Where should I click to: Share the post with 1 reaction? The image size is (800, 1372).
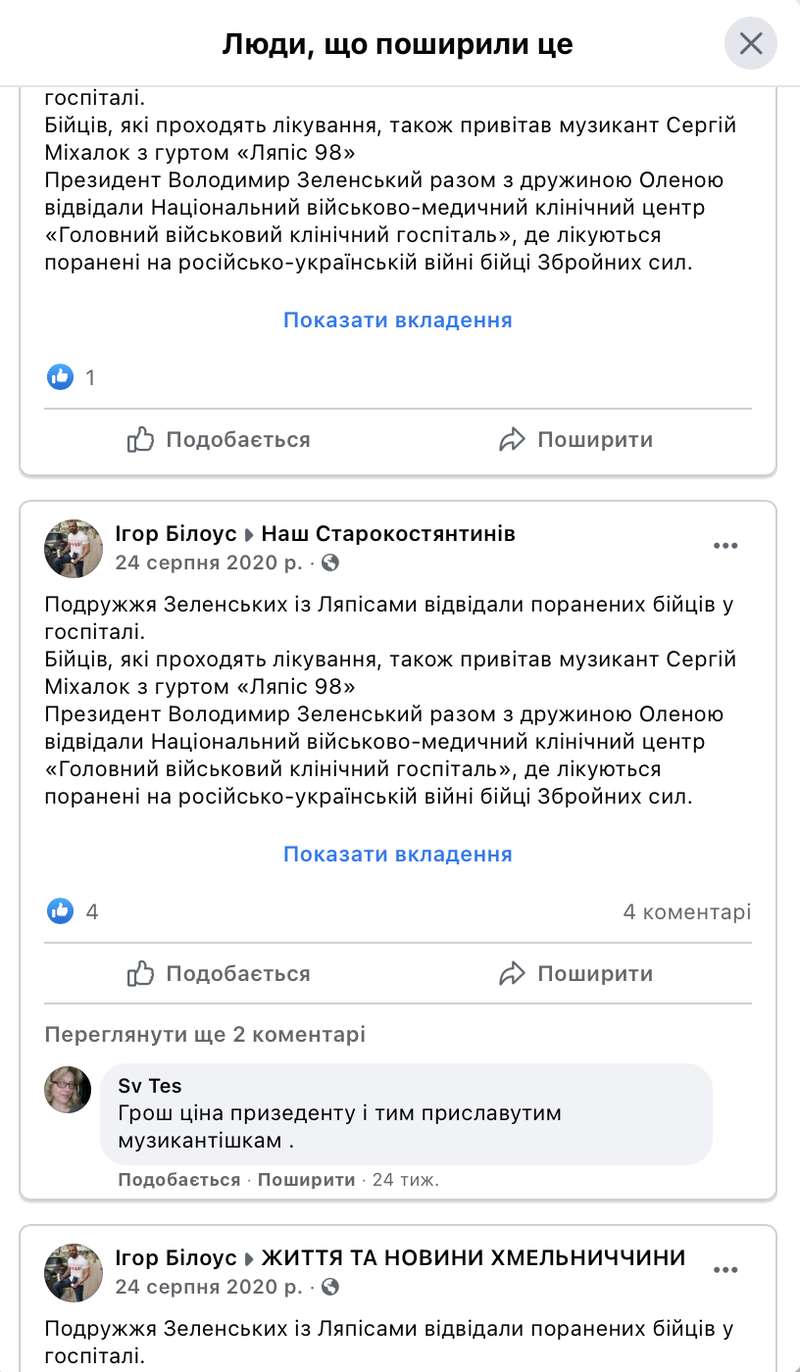tap(576, 439)
